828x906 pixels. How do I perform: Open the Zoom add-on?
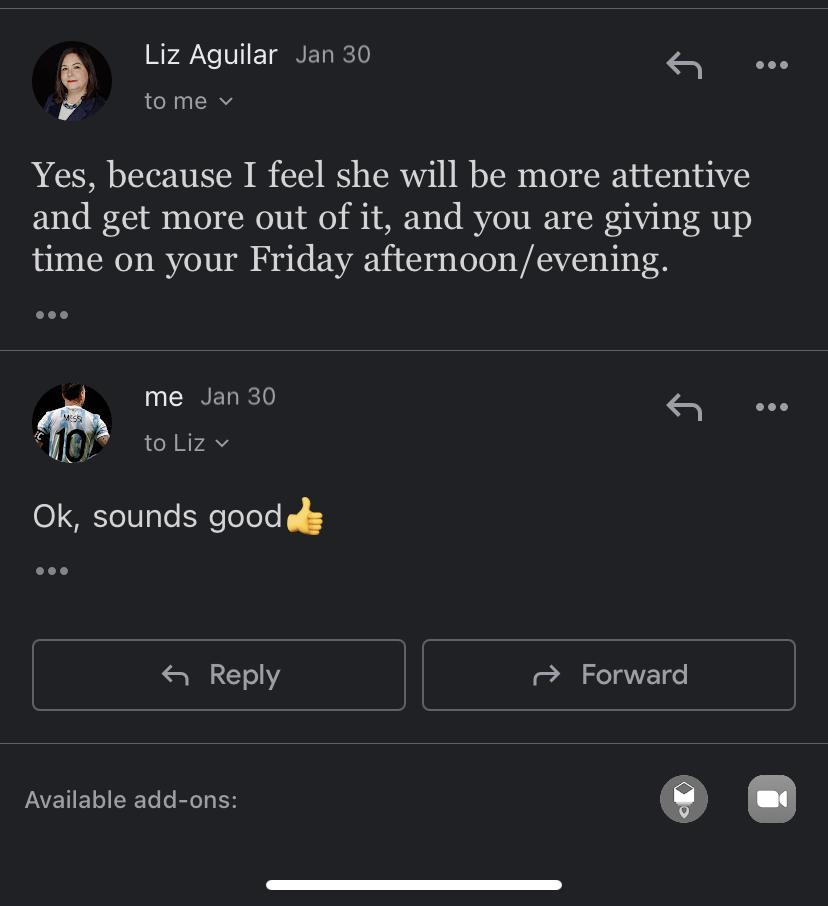[x=772, y=799]
